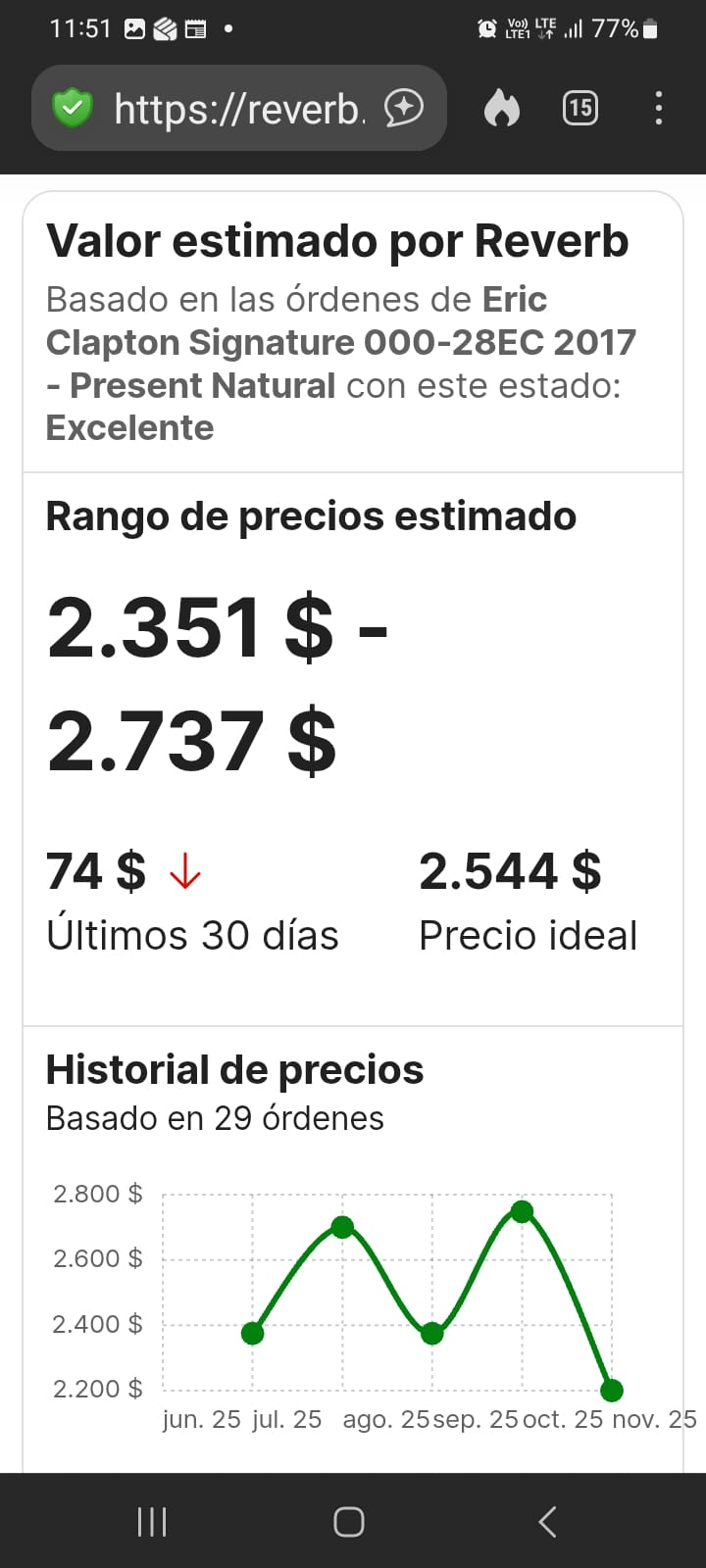Select the jul. 25 price point on chart

[252, 1333]
